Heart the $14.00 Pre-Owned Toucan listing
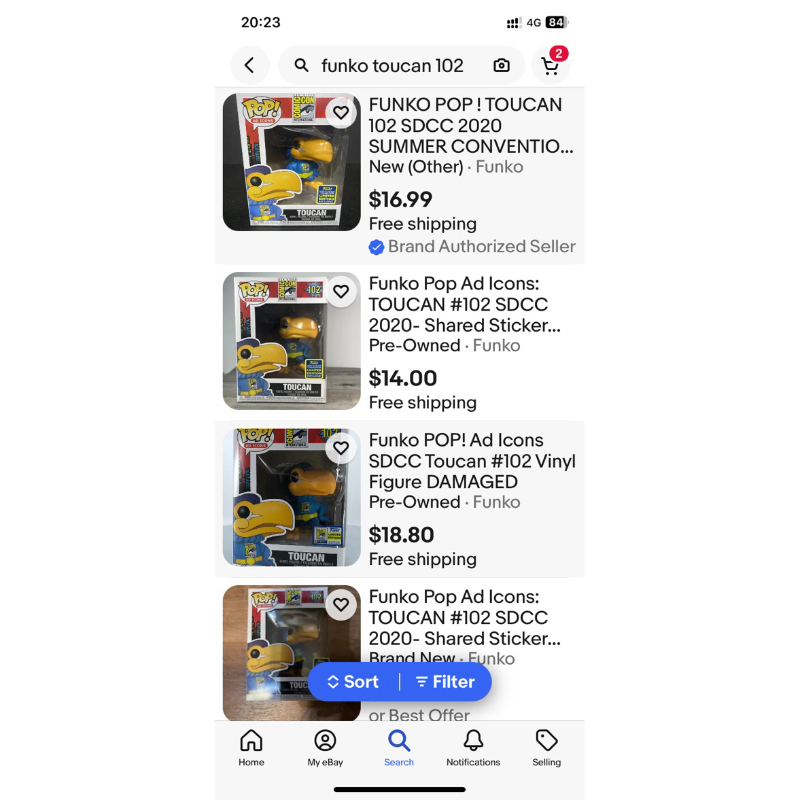 pos(341,292)
